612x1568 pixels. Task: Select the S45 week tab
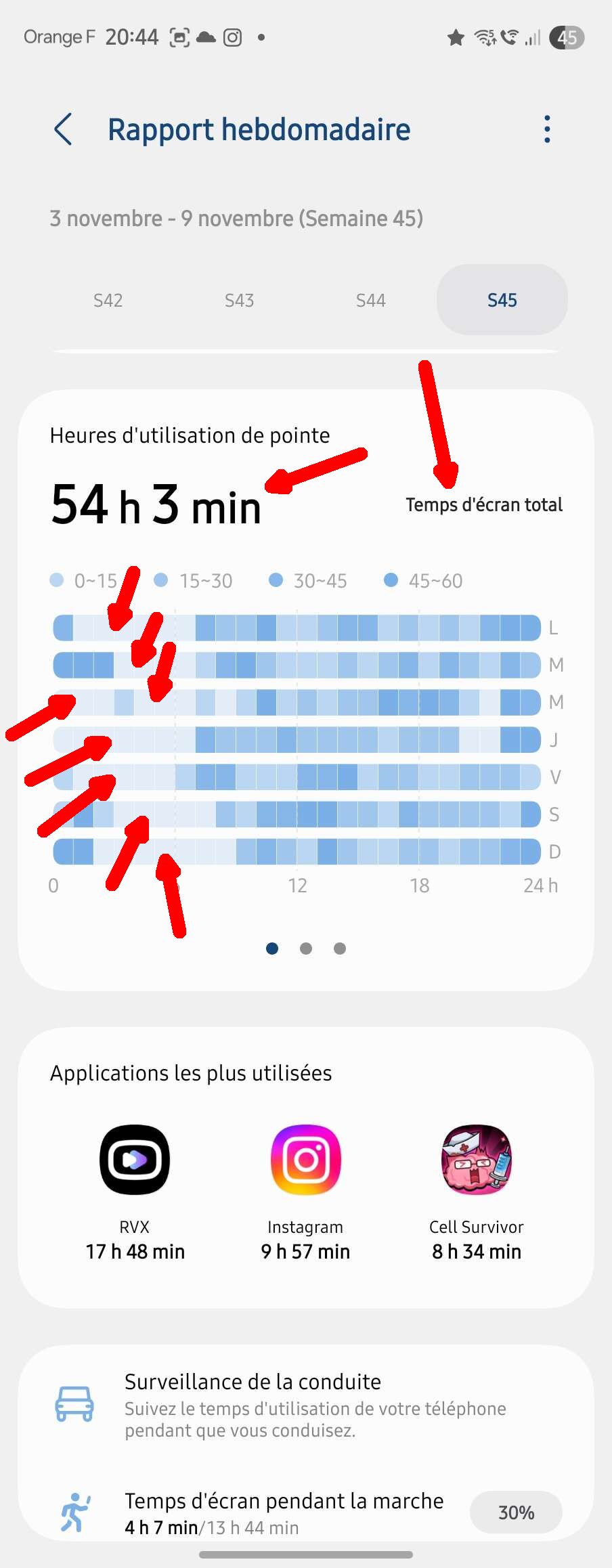coord(502,300)
